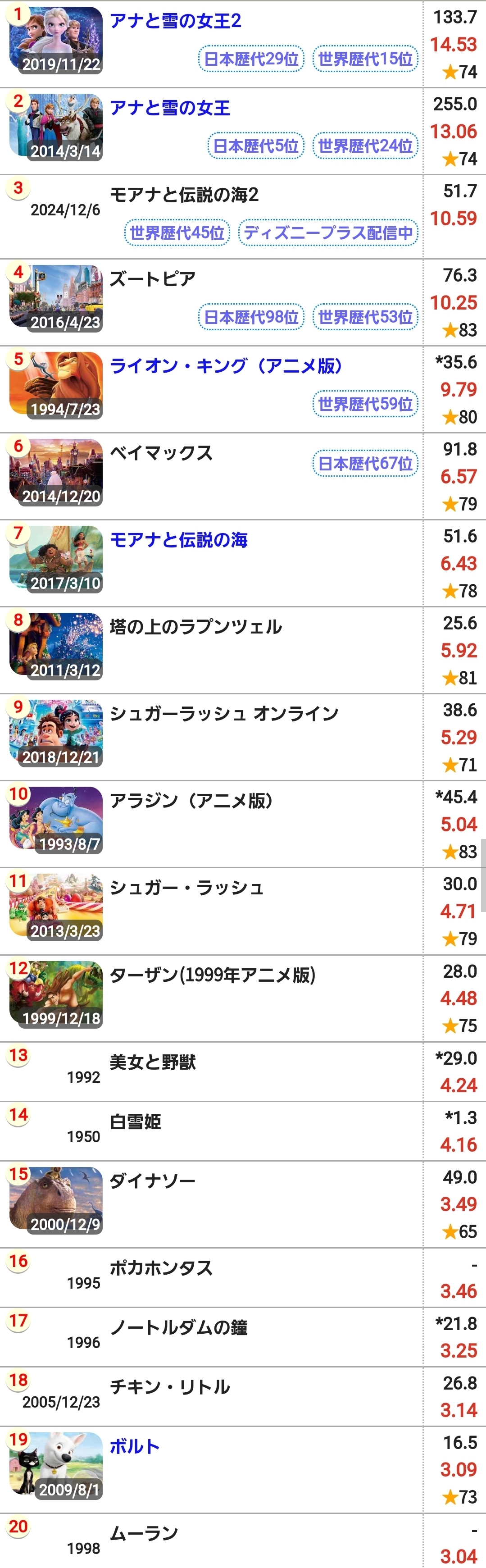Screen dimensions: 486x1568
Task: Tap the ディズニープラス配信中 chip
Action: 328,233
